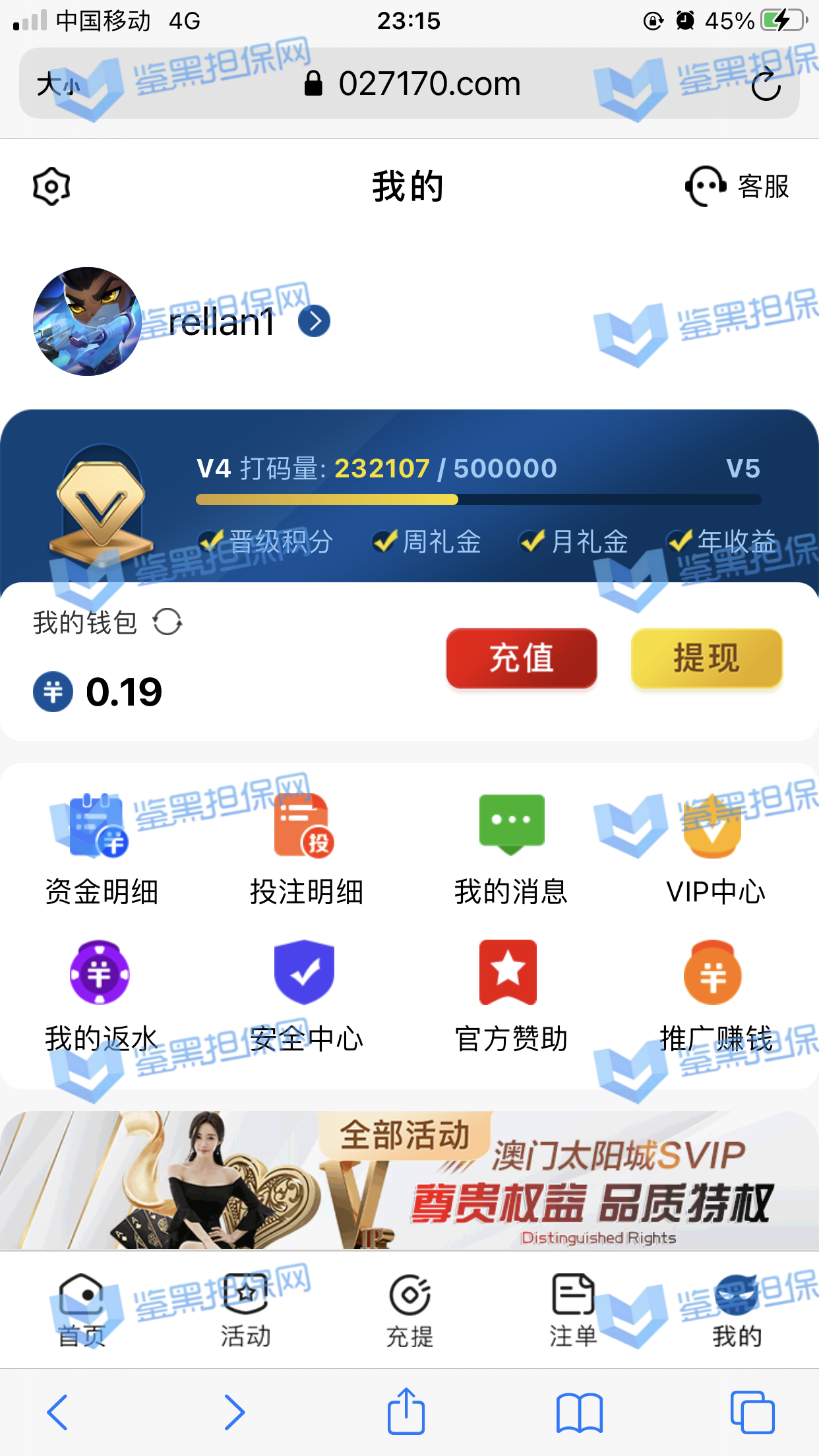This screenshot has width=819, height=1456.
Task: Open 投注明细 bet details
Action: point(306,851)
